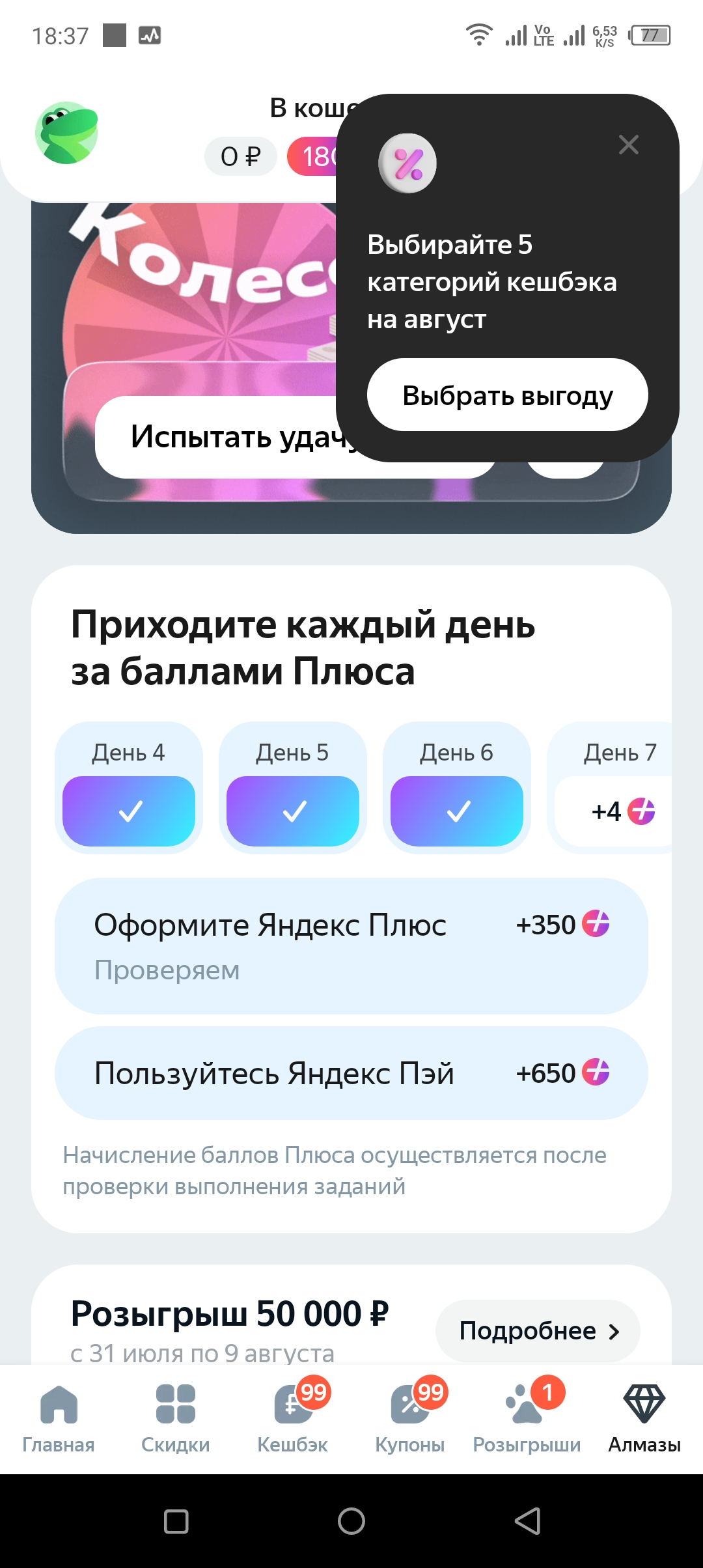
Task: Tap the system back button
Action: (x=527, y=1521)
